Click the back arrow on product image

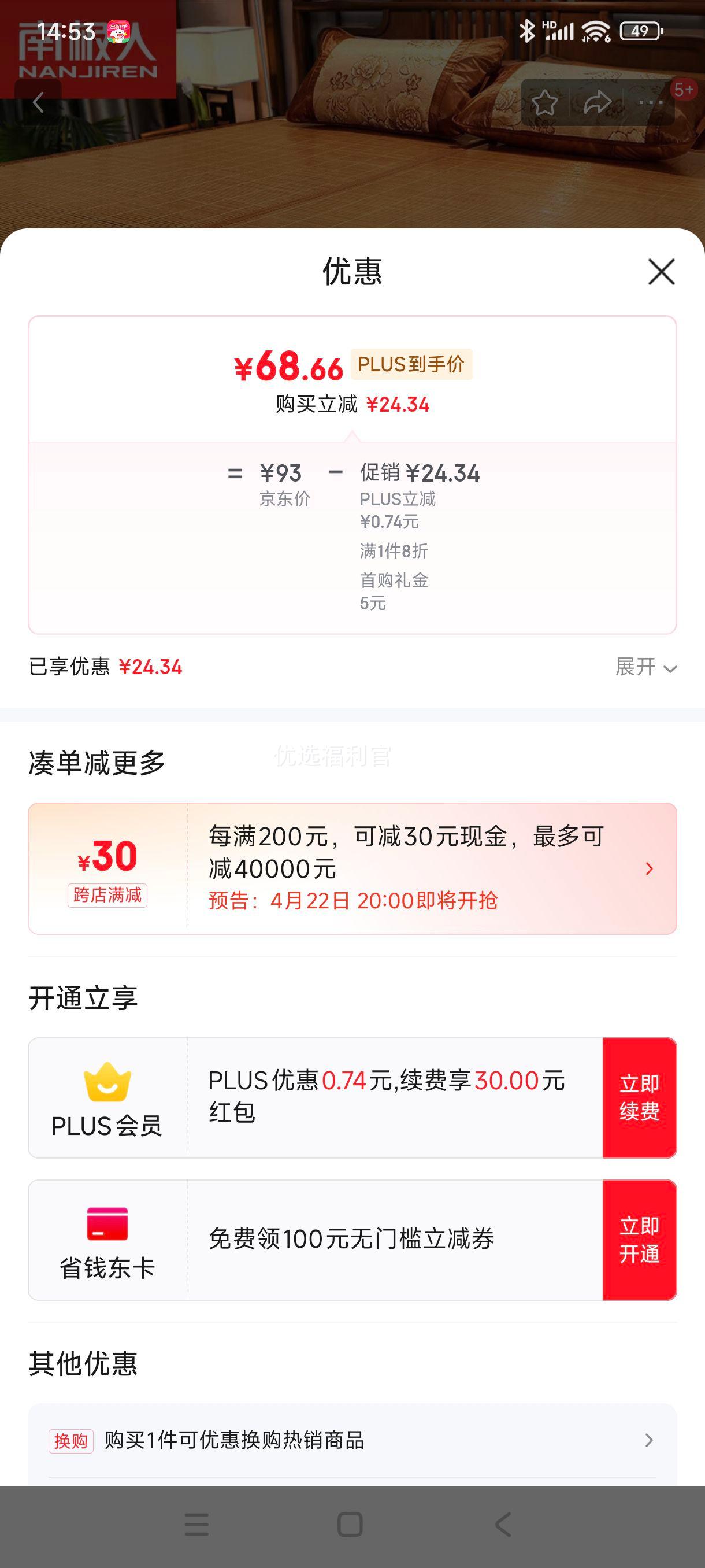tap(39, 102)
